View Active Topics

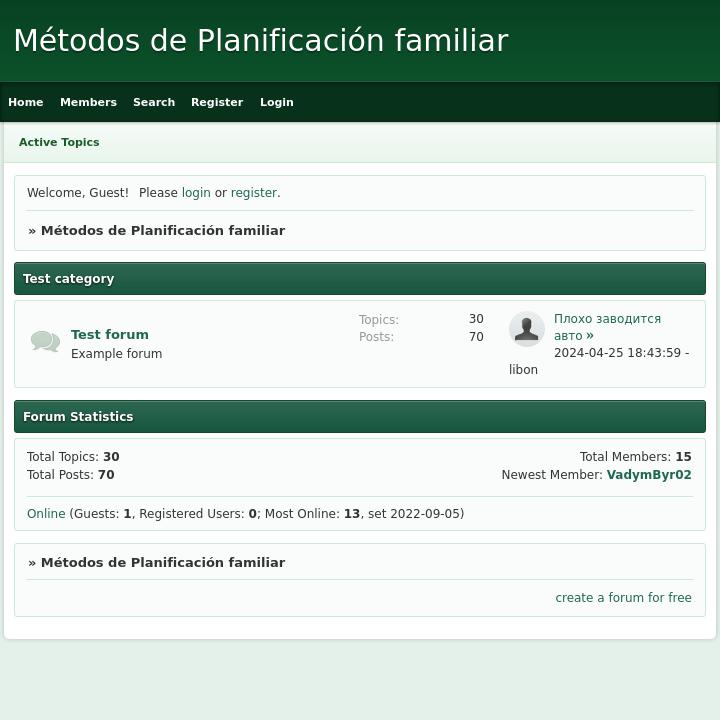tap(59, 142)
